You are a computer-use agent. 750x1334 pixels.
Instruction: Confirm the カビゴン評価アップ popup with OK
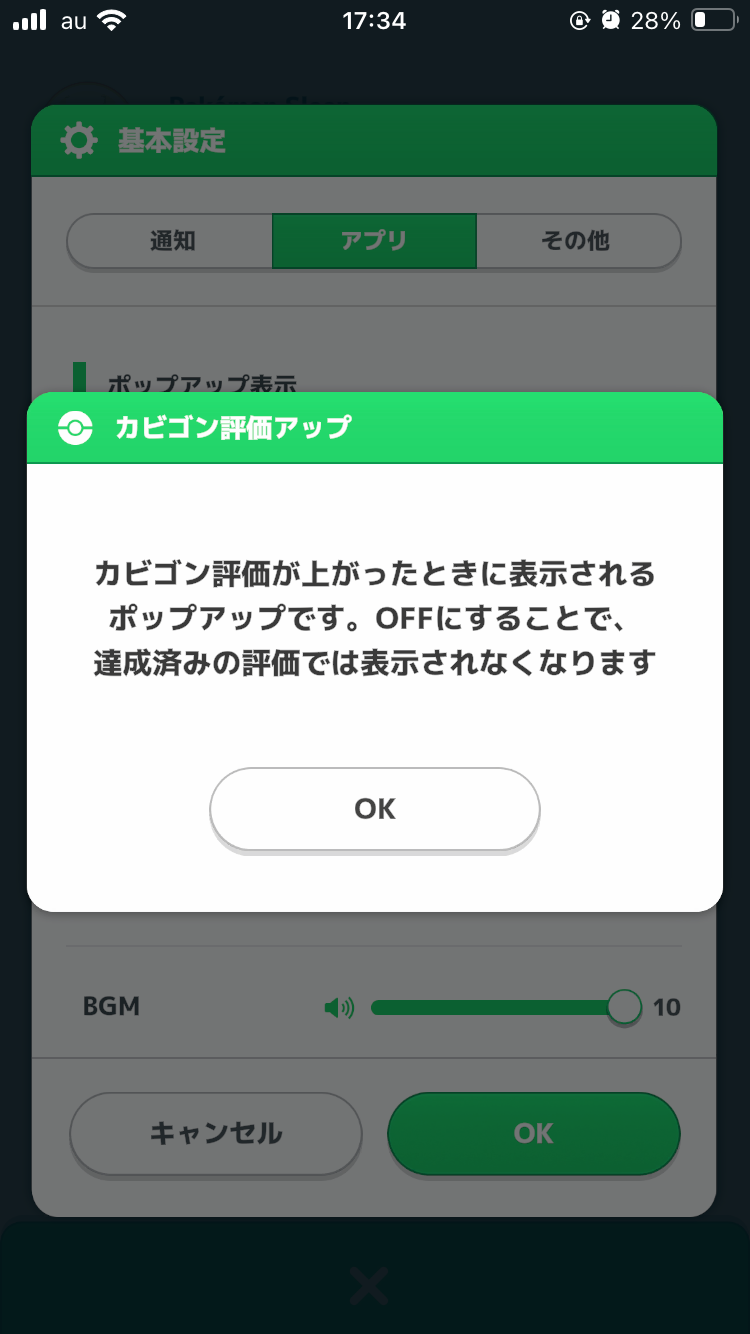tap(375, 809)
